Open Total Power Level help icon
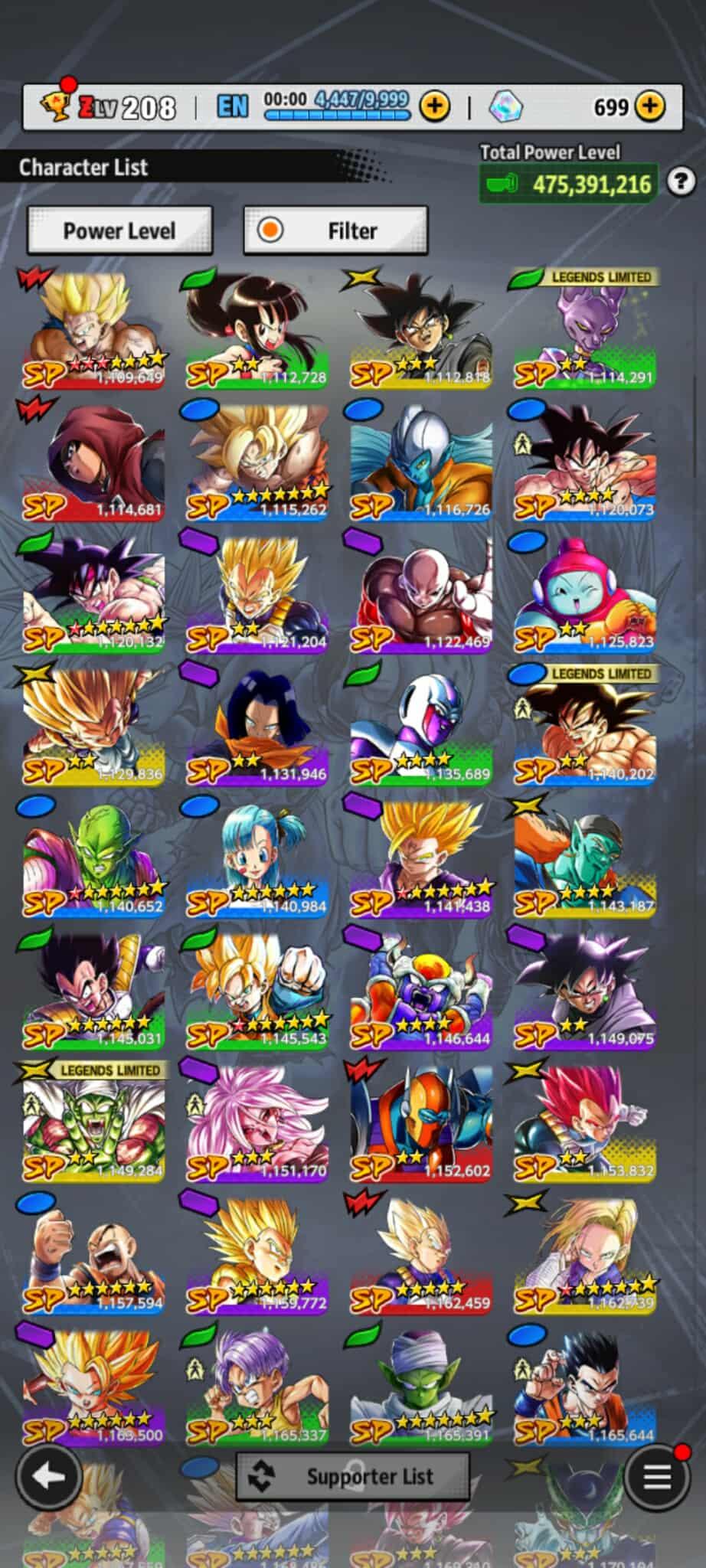Screen dimensions: 706x1568 (680, 182)
